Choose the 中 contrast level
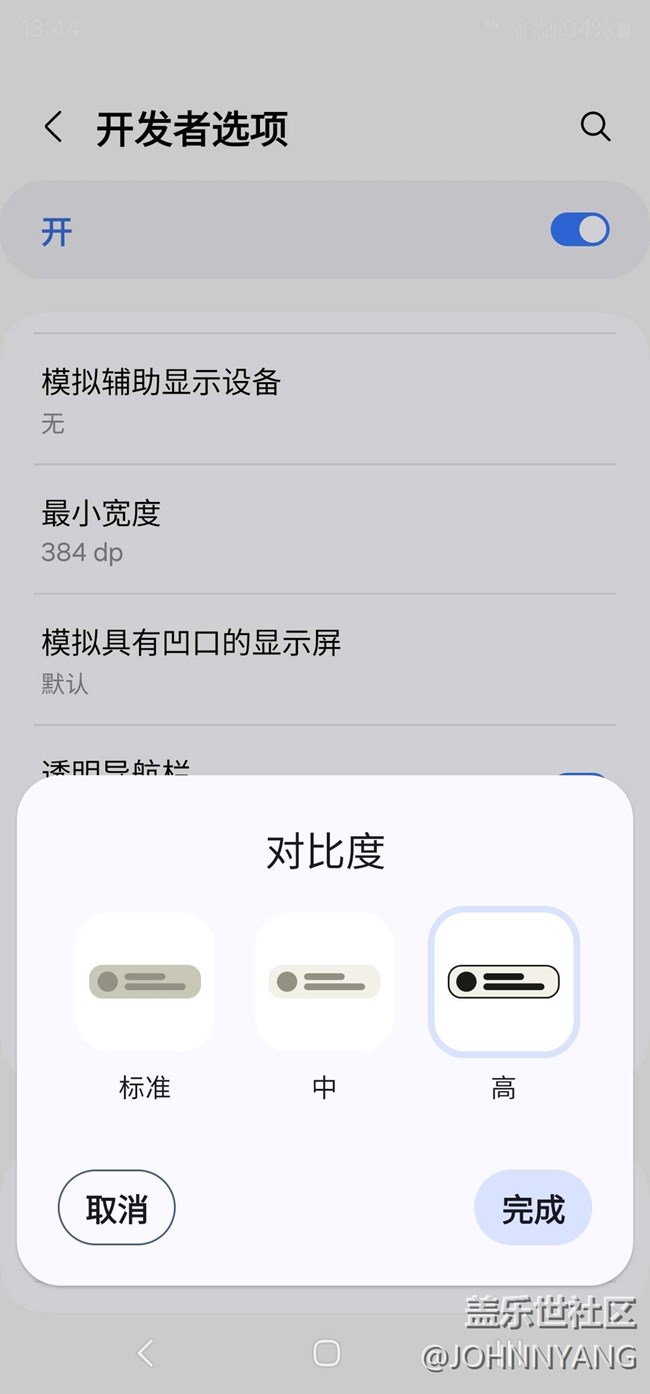Viewport: 650px width, 1394px height. coord(324,982)
